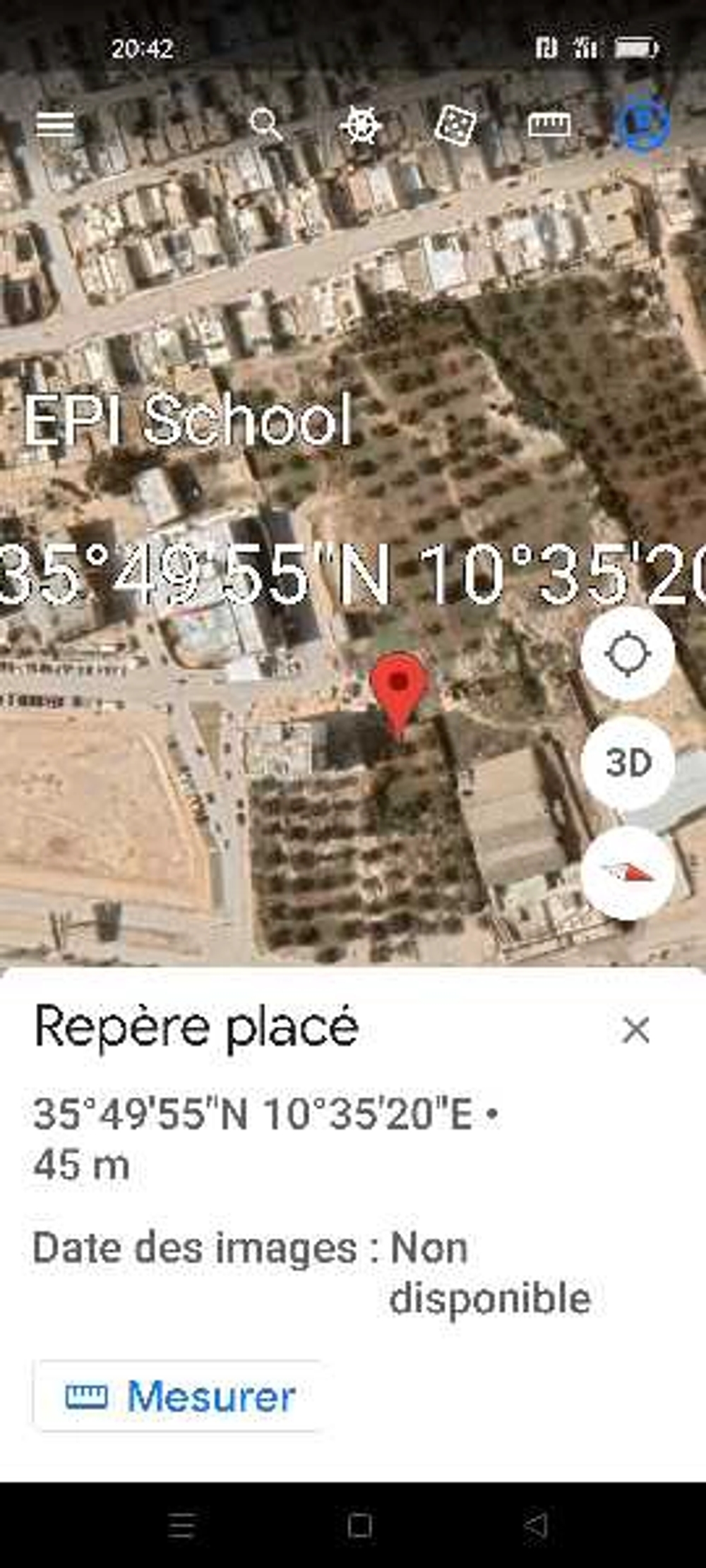Reset orientation with the compass
The image size is (706, 1568).
[628, 873]
